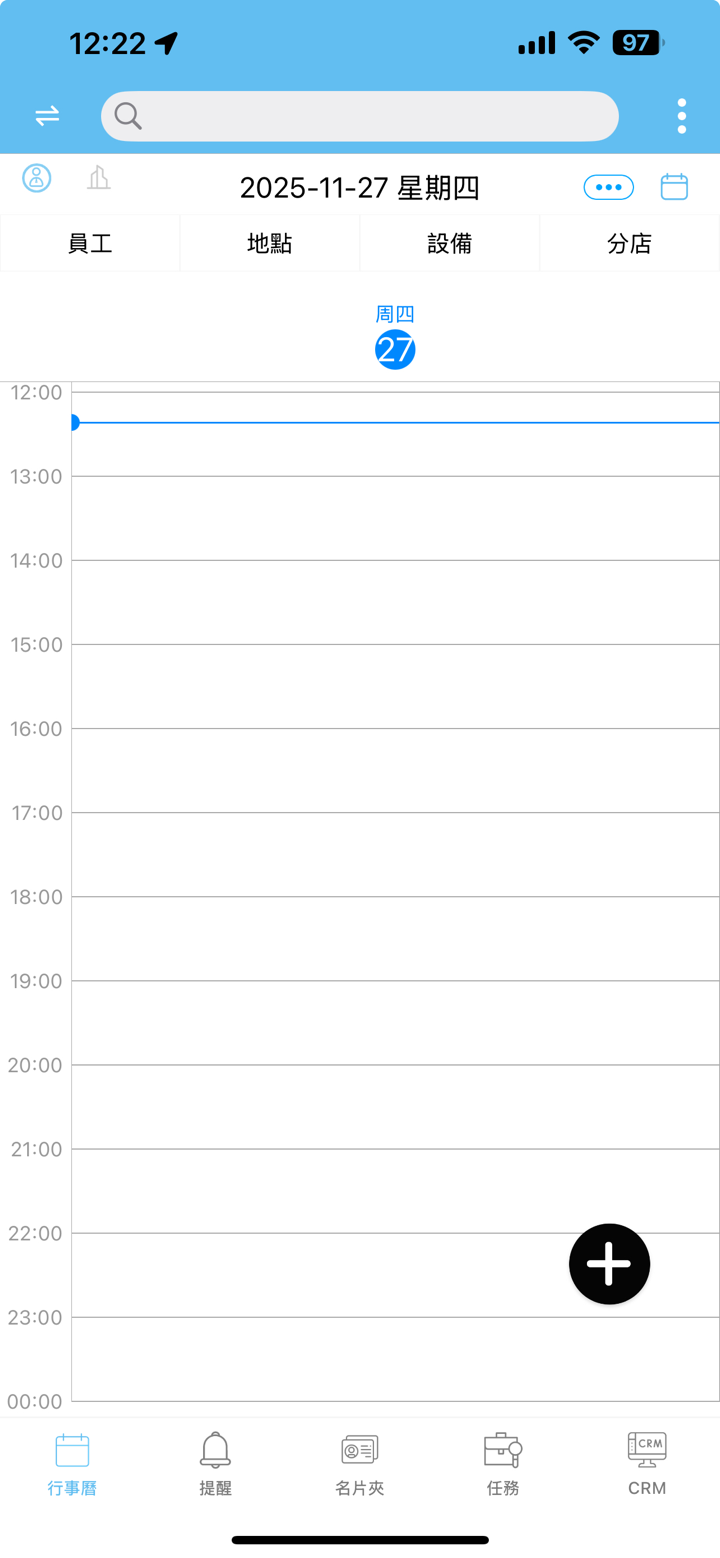Tap the building/landmark icon

98,179
